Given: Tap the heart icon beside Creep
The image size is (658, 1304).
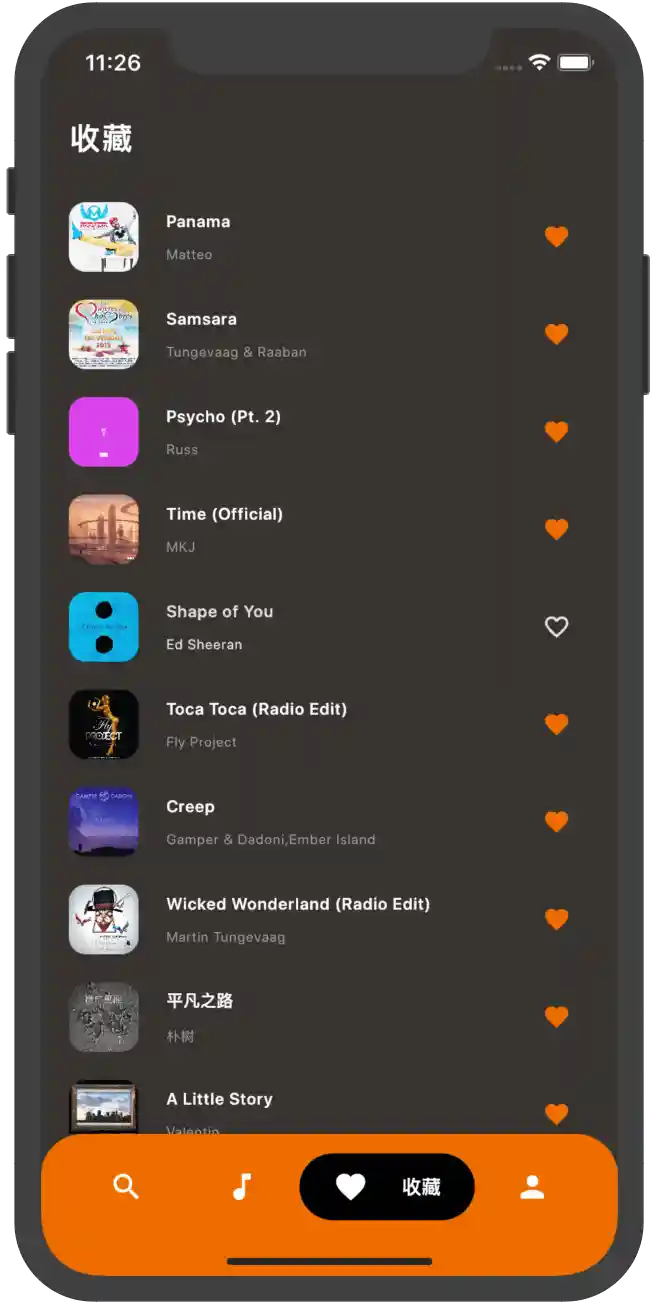Looking at the screenshot, I should pyautogui.click(x=556, y=822).
